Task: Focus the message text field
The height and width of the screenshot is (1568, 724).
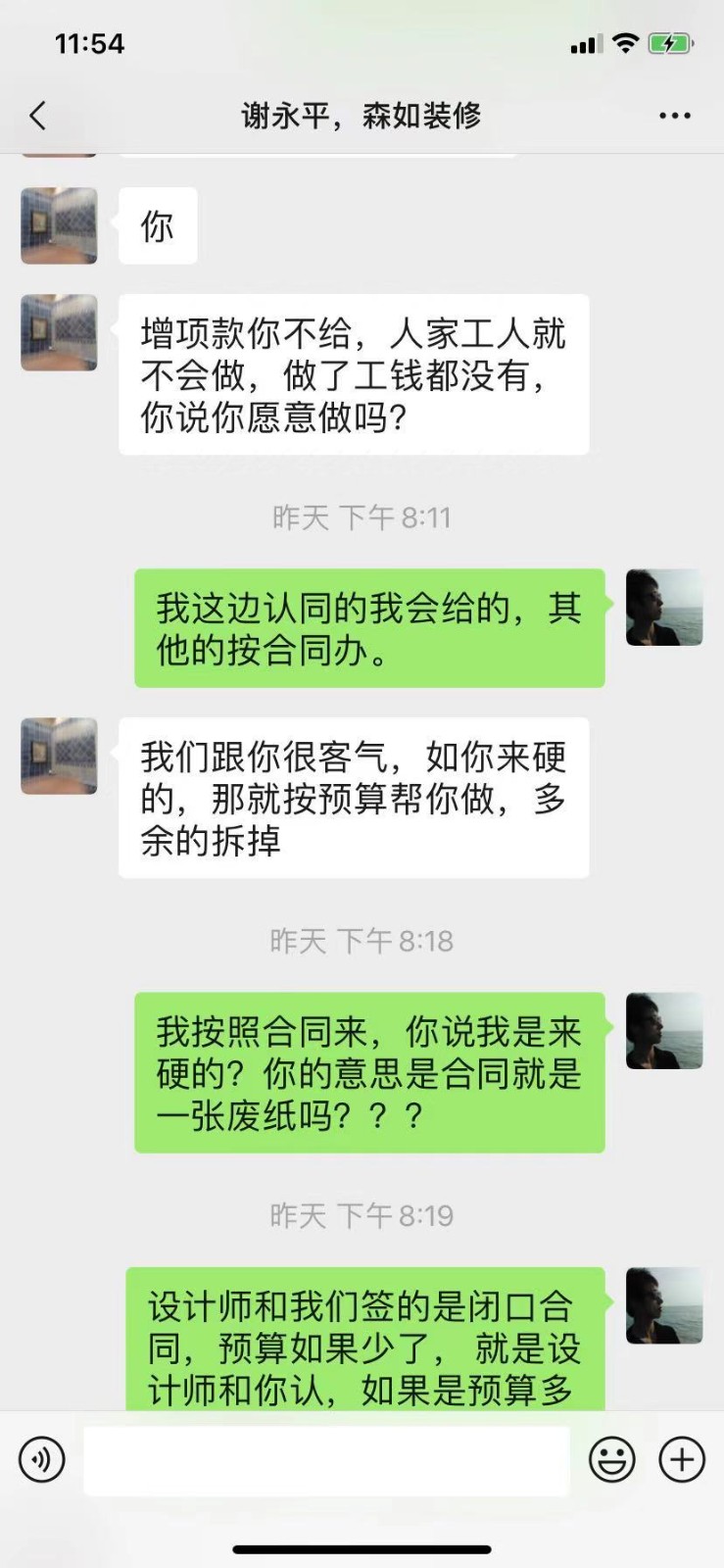Action: pyautogui.click(x=326, y=1460)
